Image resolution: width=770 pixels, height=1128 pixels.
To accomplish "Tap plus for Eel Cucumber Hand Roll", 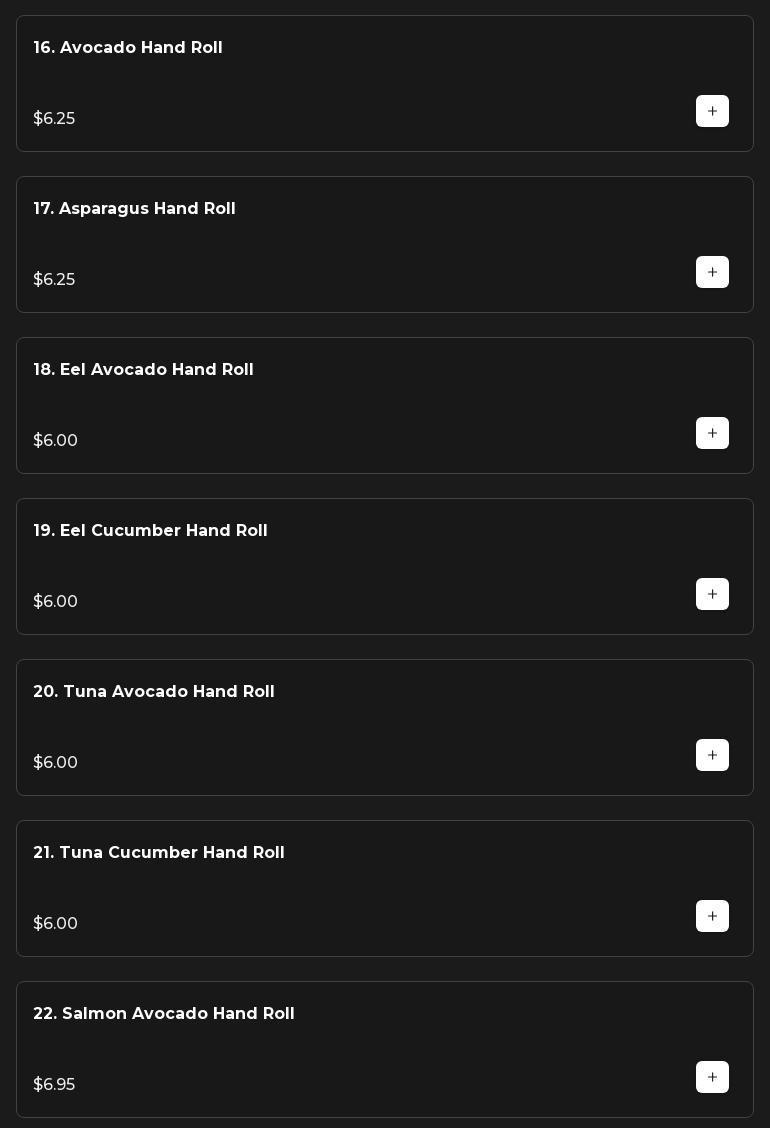I will [712, 594].
